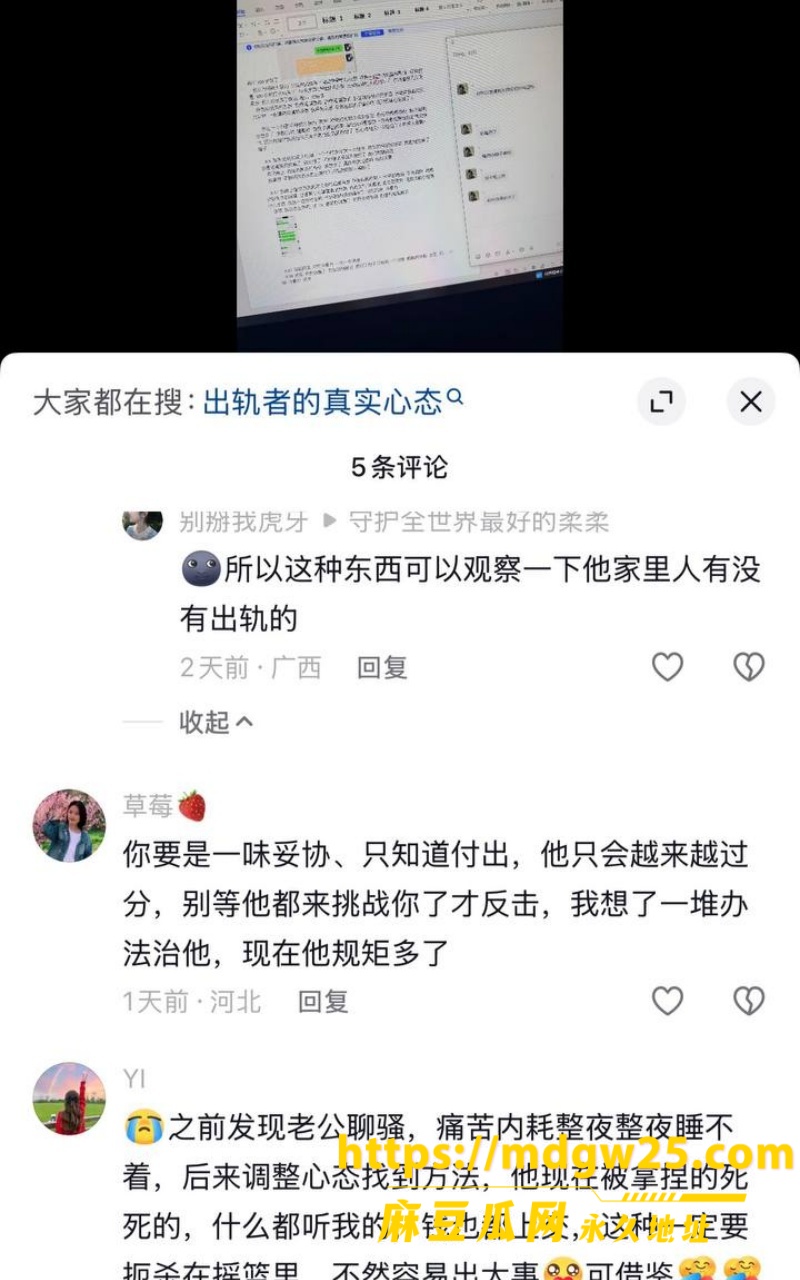Close the comments panel

(751, 402)
